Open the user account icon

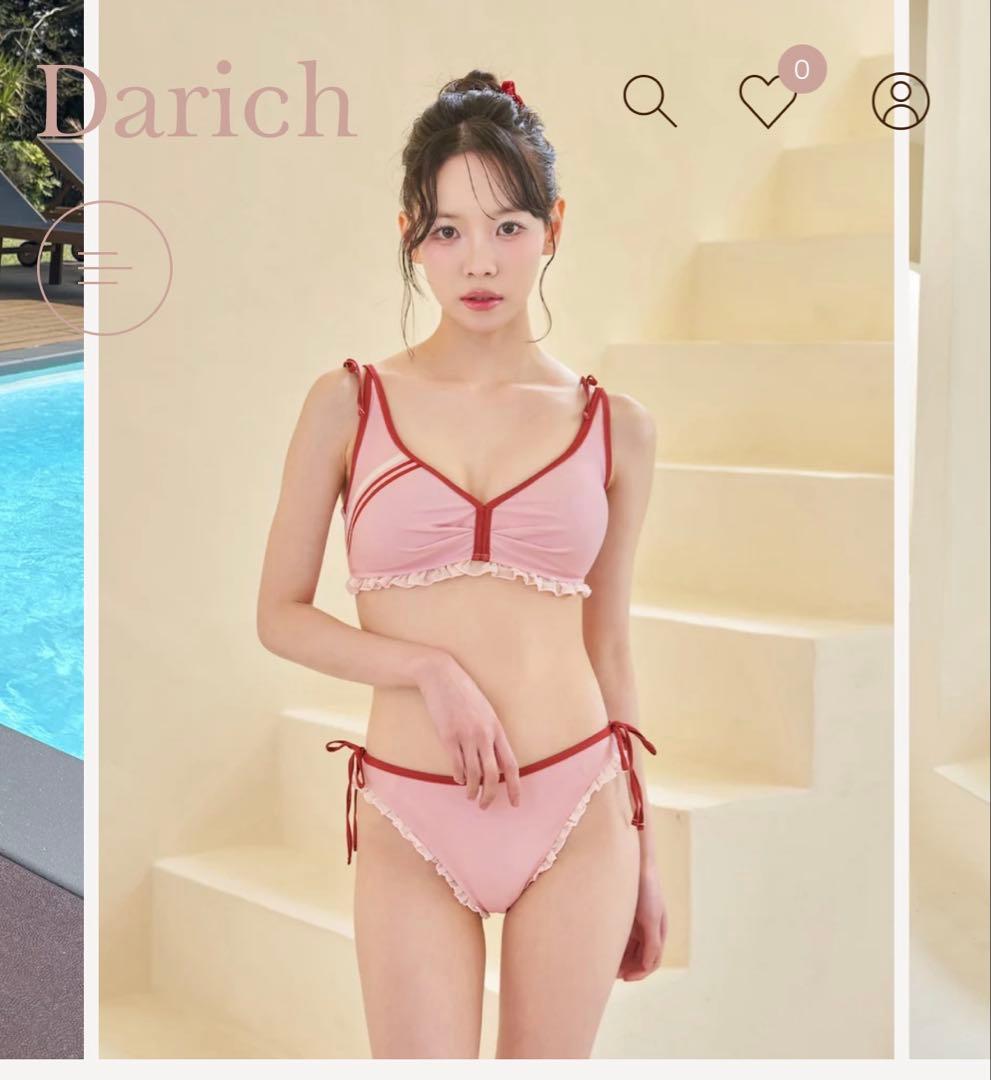[x=900, y=101]
